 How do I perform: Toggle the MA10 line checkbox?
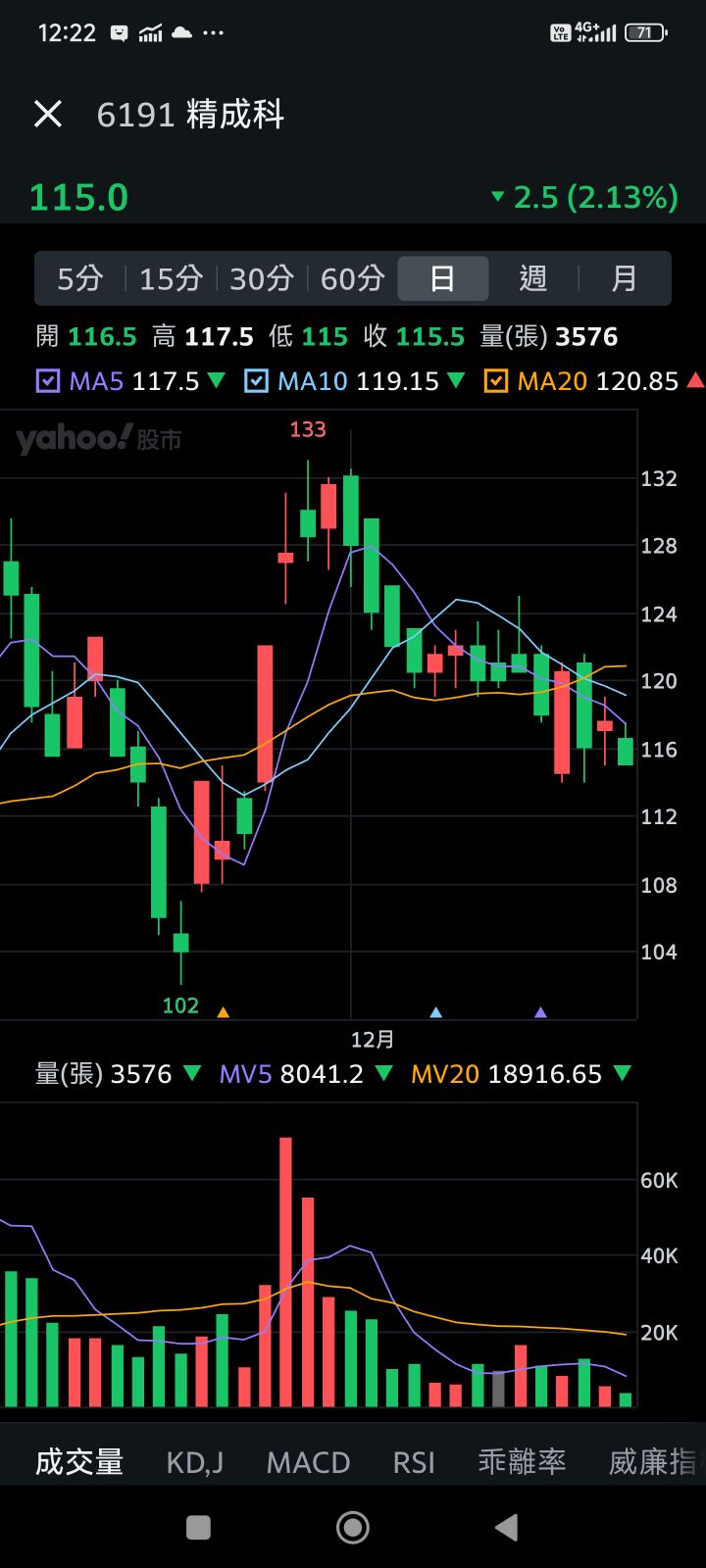click(256, 380)
